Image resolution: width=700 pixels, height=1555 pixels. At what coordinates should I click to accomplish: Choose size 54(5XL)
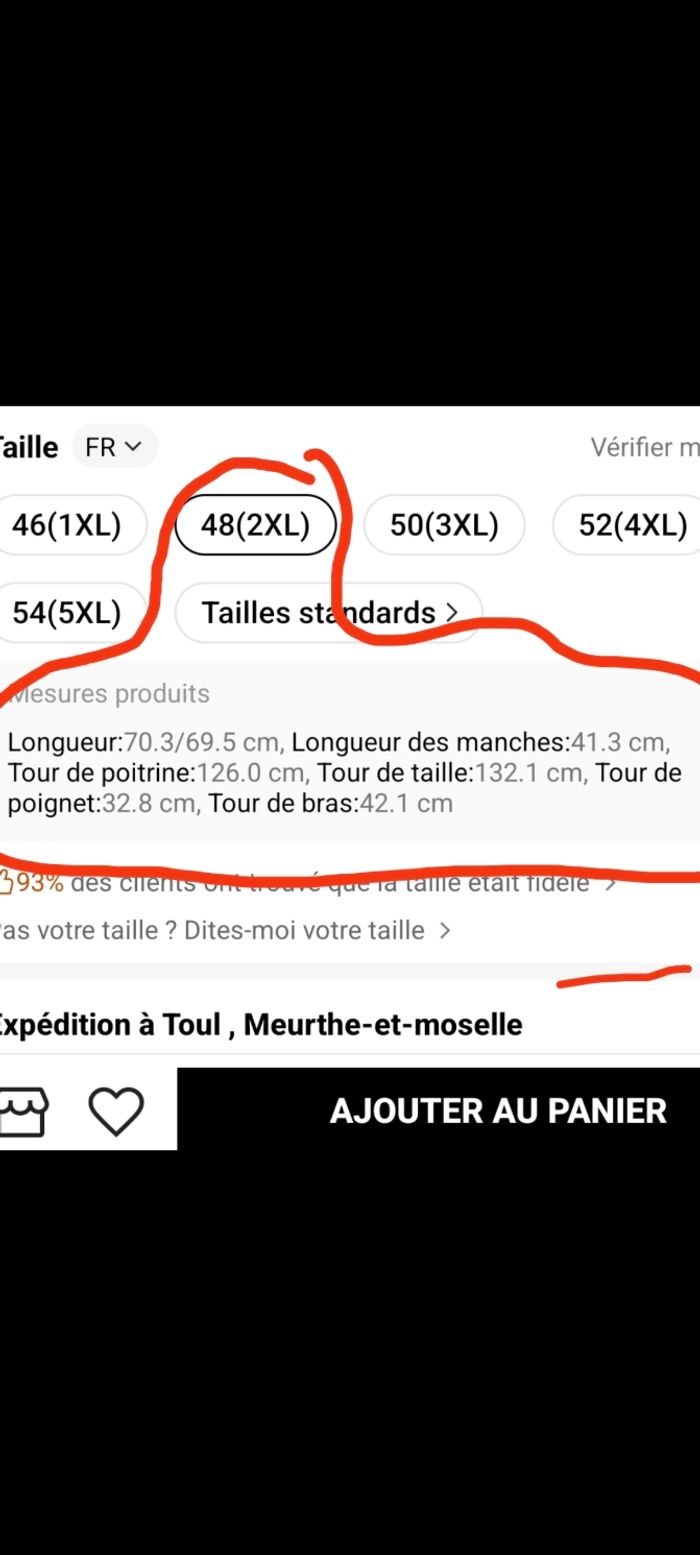67,612
